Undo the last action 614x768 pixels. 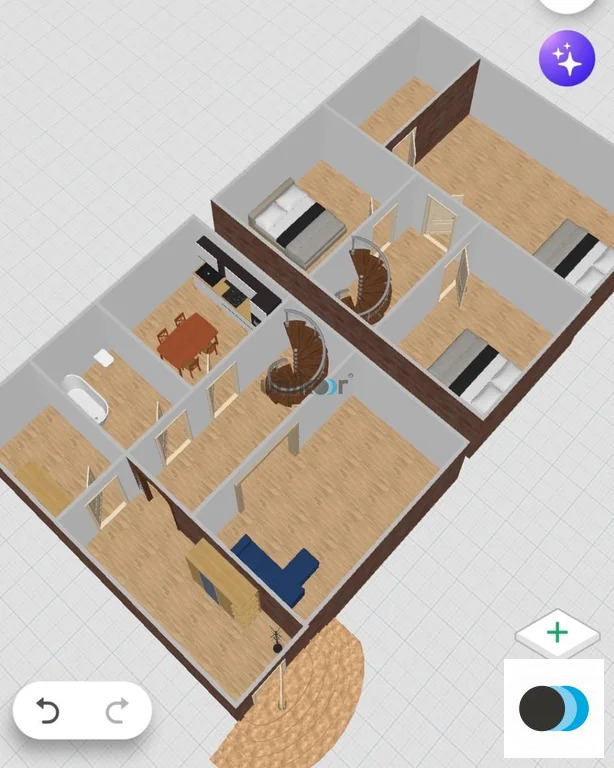coord(48,712)
